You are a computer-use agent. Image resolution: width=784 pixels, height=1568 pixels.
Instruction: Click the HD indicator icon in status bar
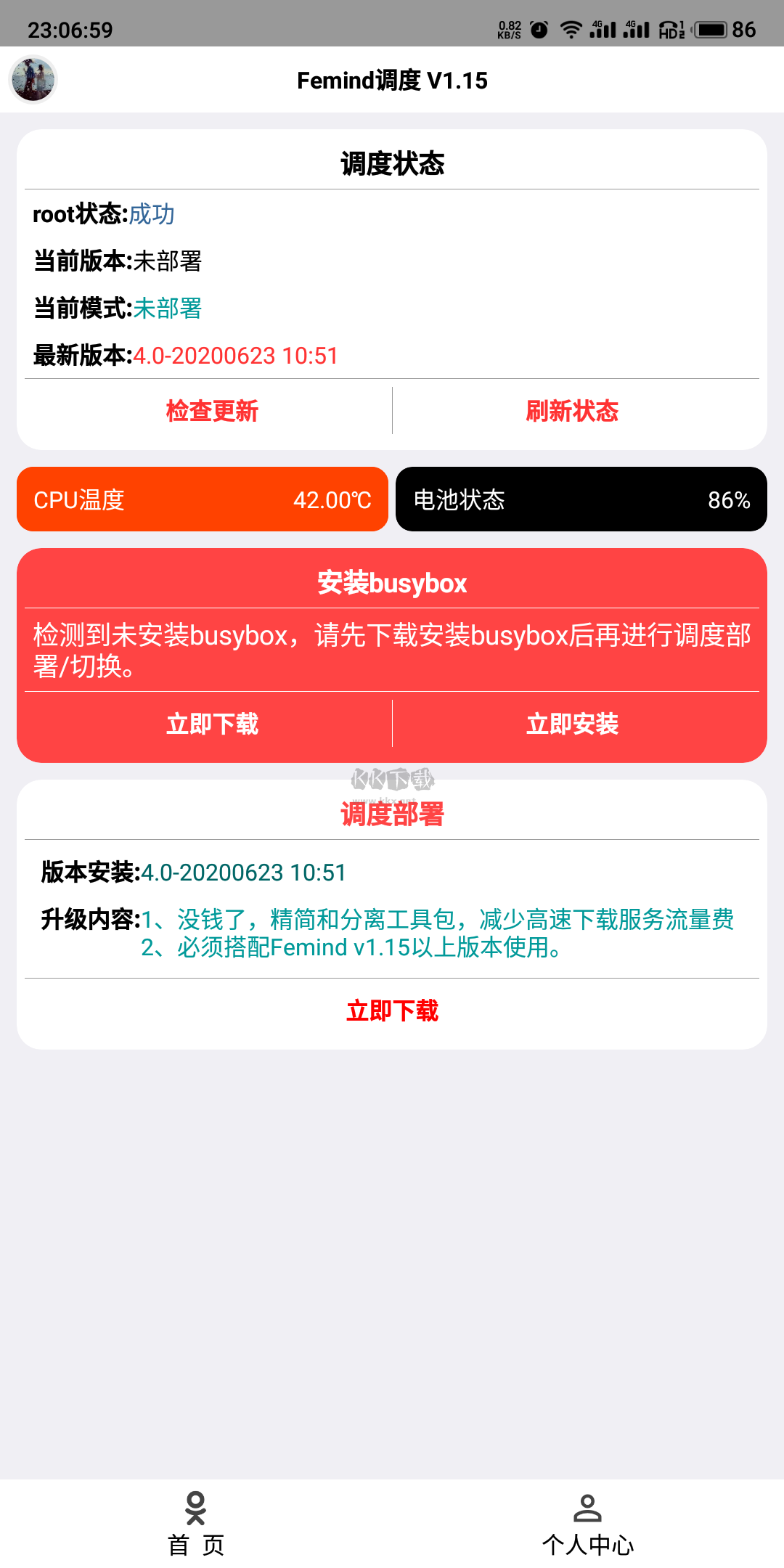[x=671, y=30]
